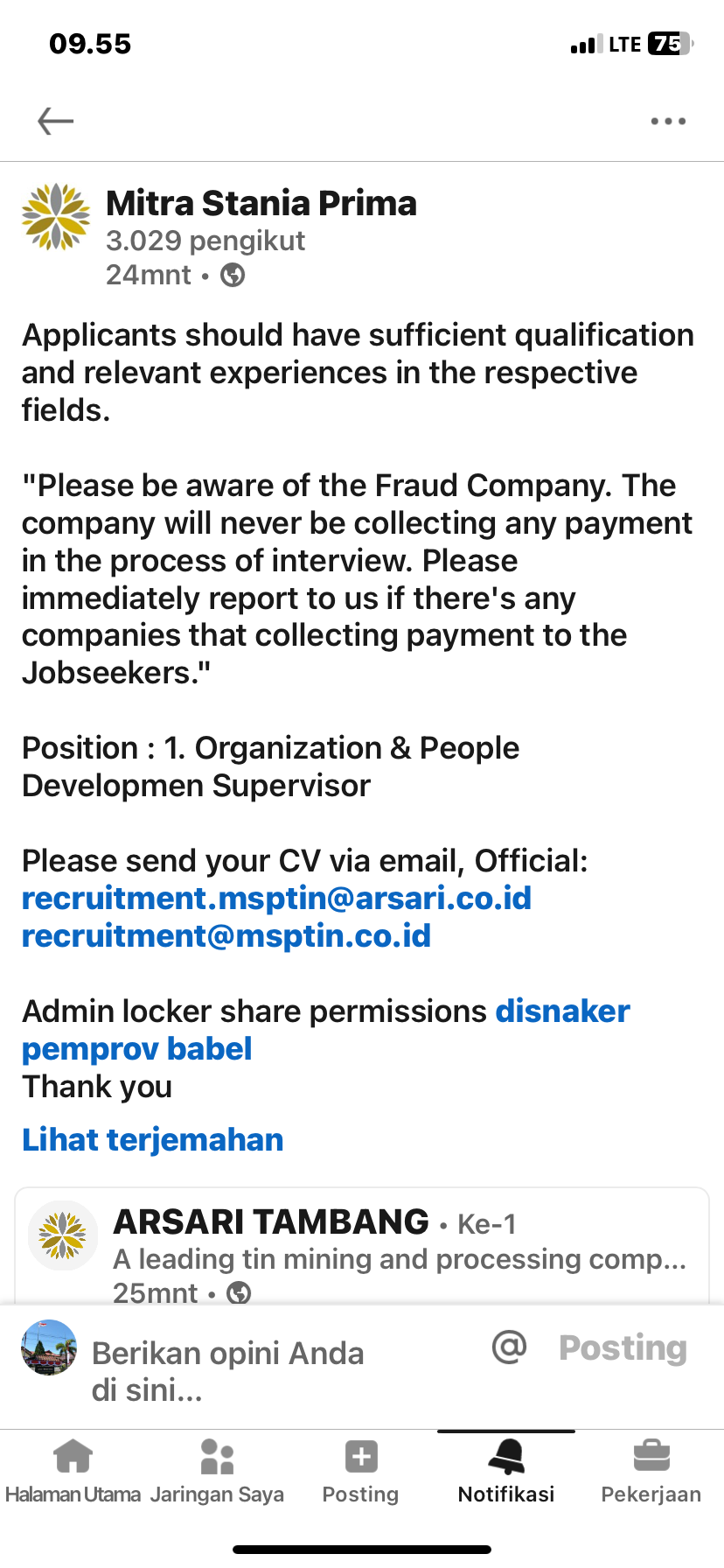Viewport: 724px width, 1568px height.
Task: Create a new post via Posting tab
Action: pyautogui.click(x=360, y=1471)
